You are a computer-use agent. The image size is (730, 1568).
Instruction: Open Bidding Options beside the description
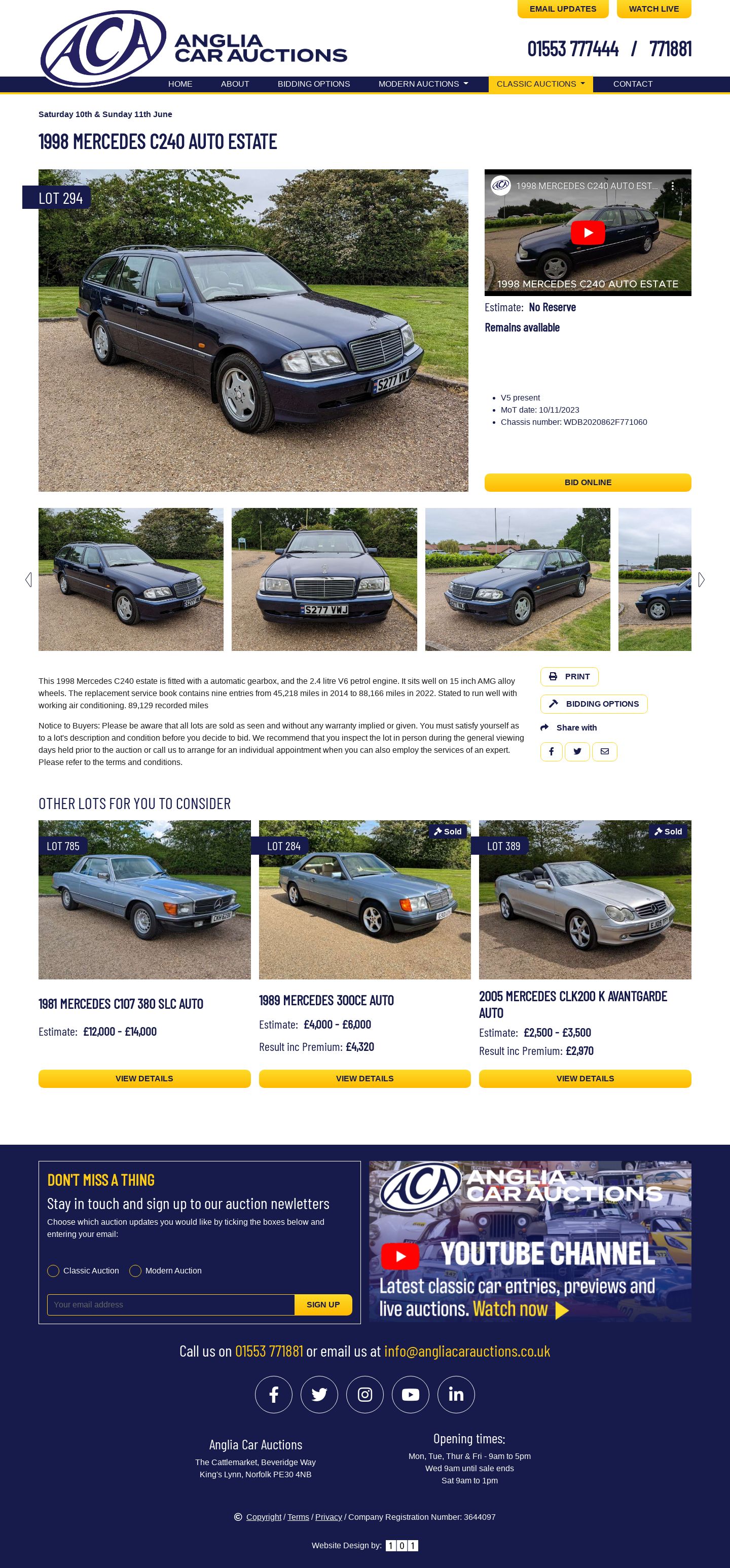tap(594, 704)
